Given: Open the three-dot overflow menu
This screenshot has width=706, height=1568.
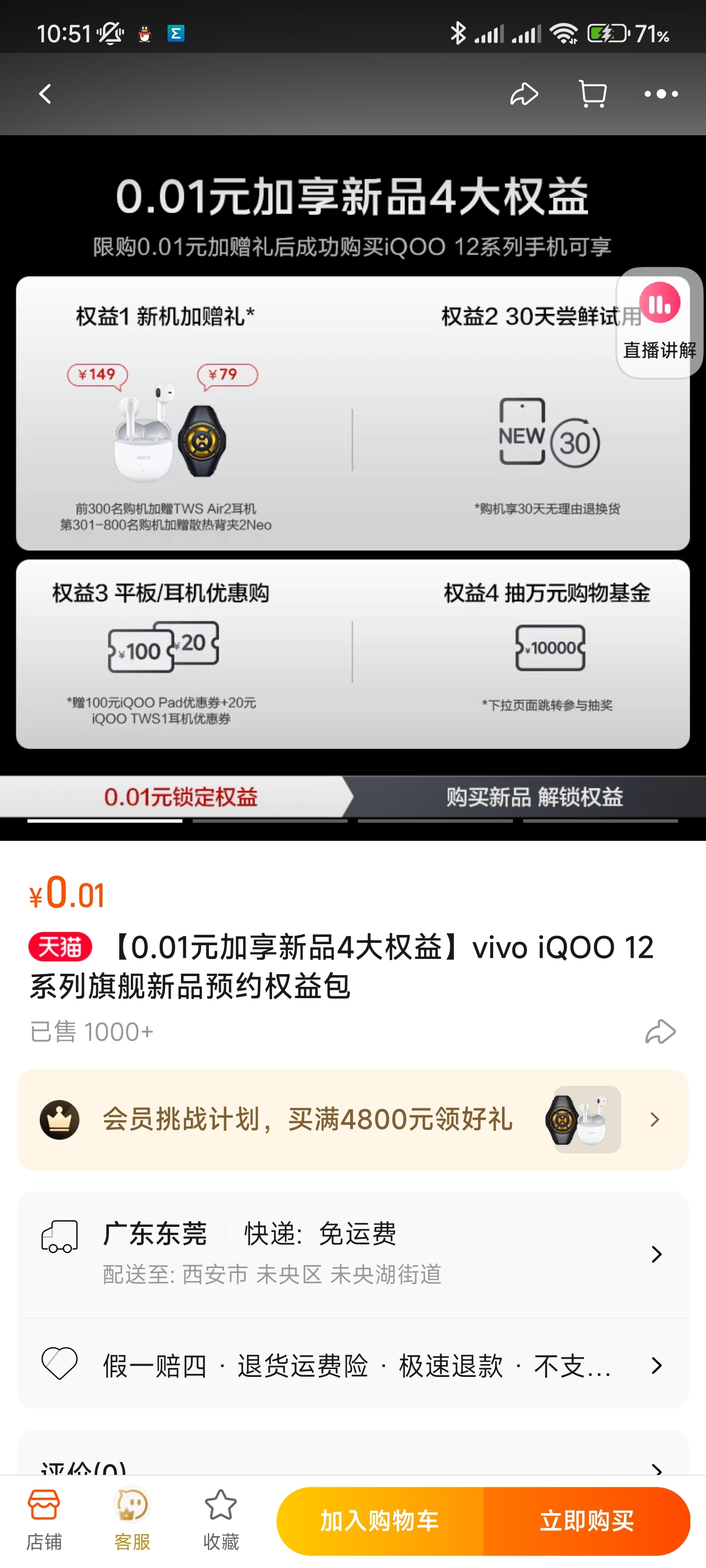Looking at the screenshot, I should 661,95.
